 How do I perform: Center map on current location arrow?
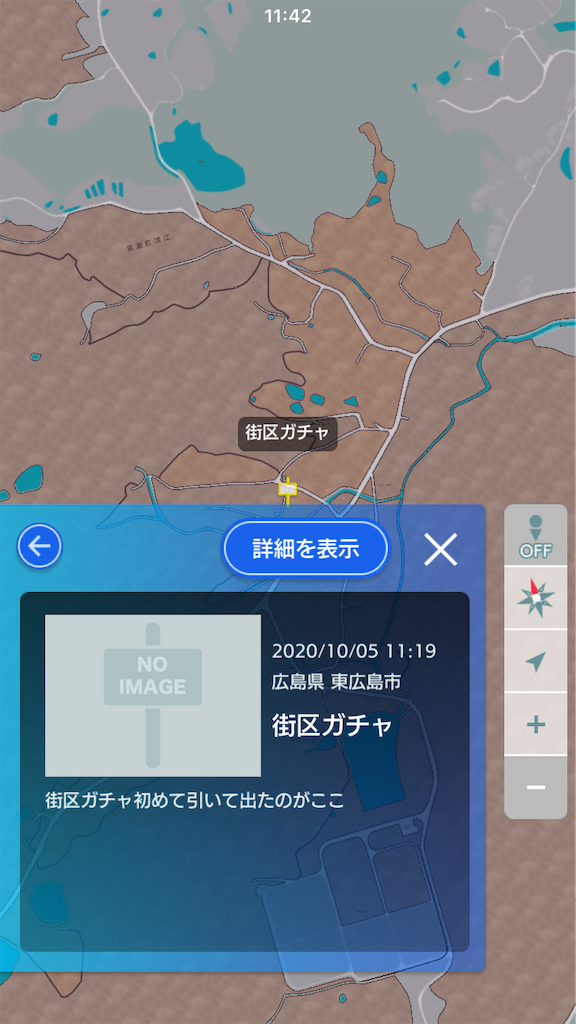click(536, 661)
